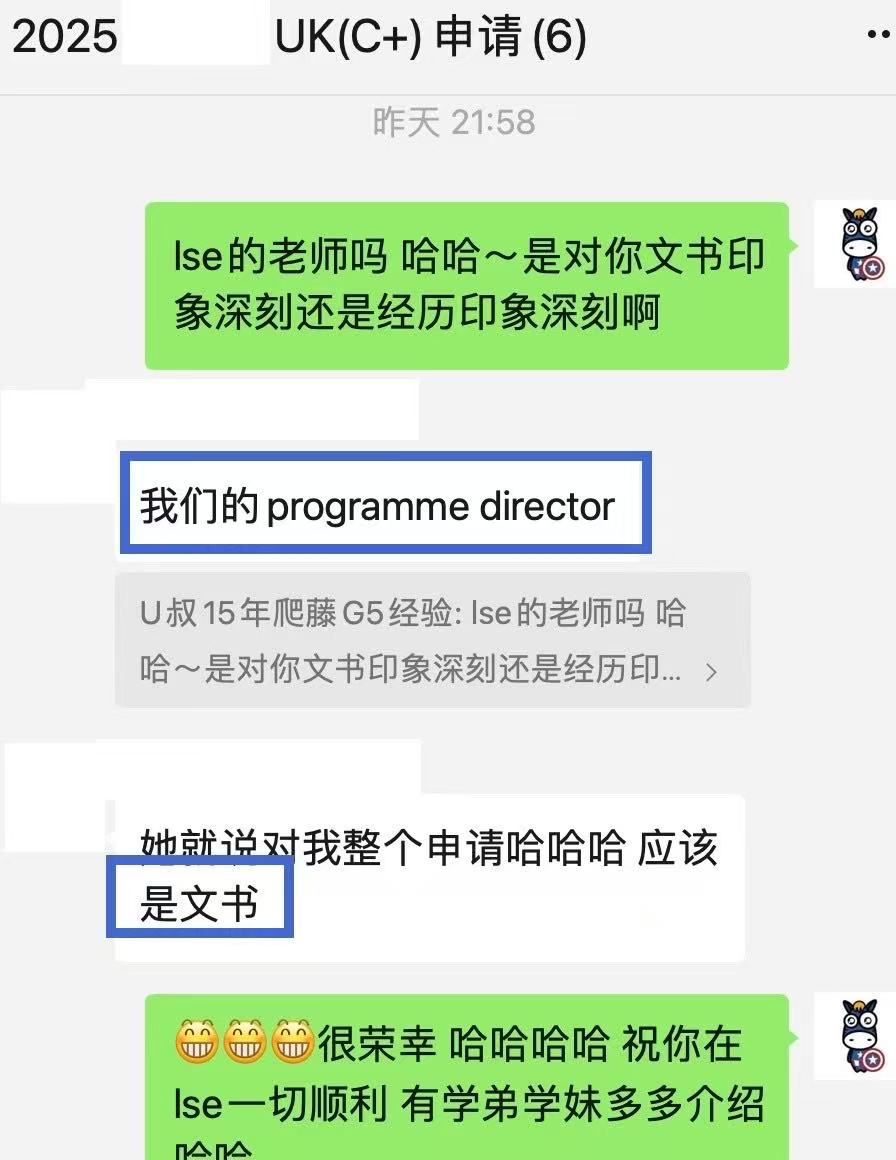Open the group chat overflow menu
This screenshot has width=896, height=1160.
[x=877, y=36]
